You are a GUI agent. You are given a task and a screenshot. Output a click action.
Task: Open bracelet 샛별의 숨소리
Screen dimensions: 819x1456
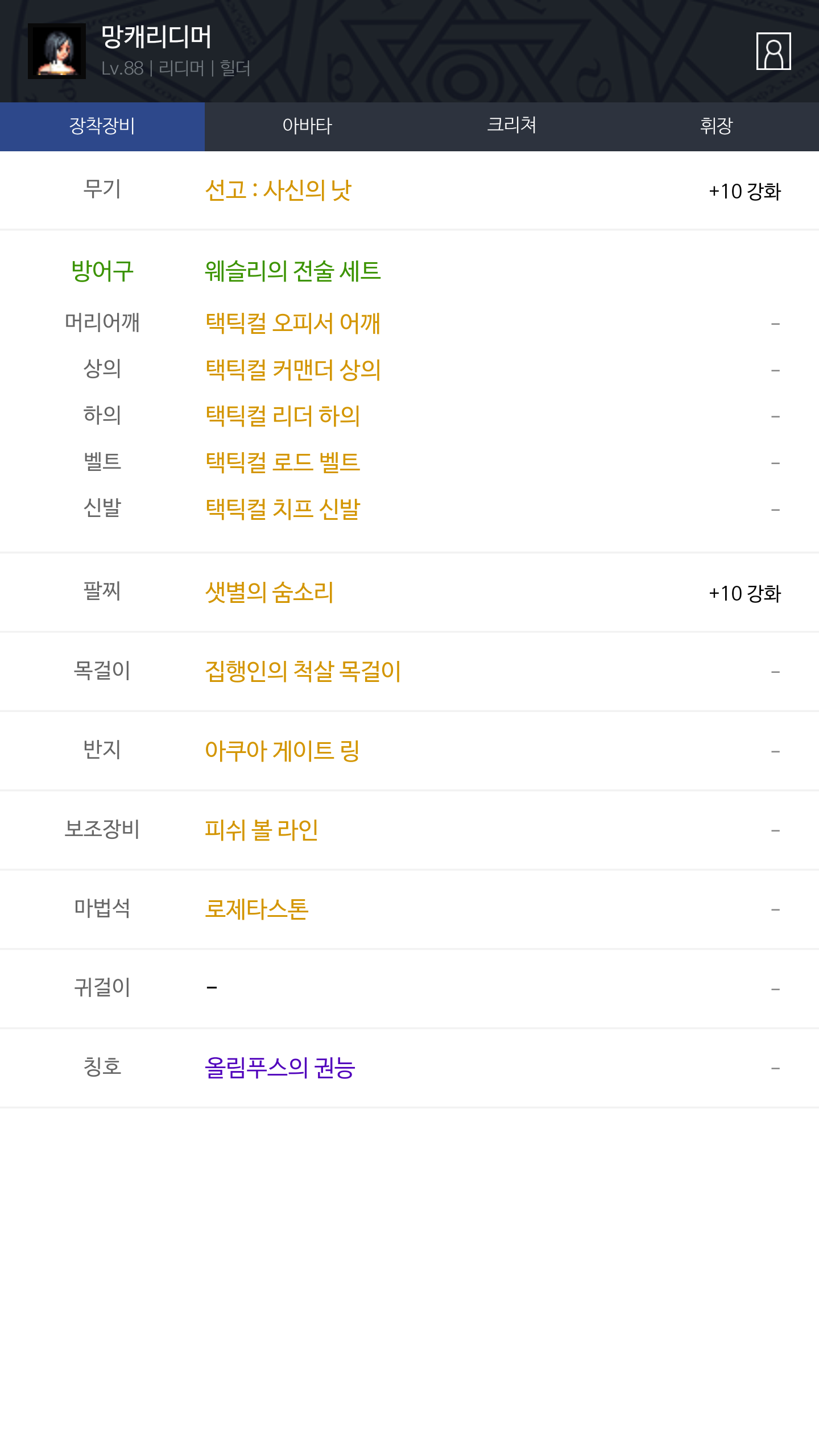[269, 592]
